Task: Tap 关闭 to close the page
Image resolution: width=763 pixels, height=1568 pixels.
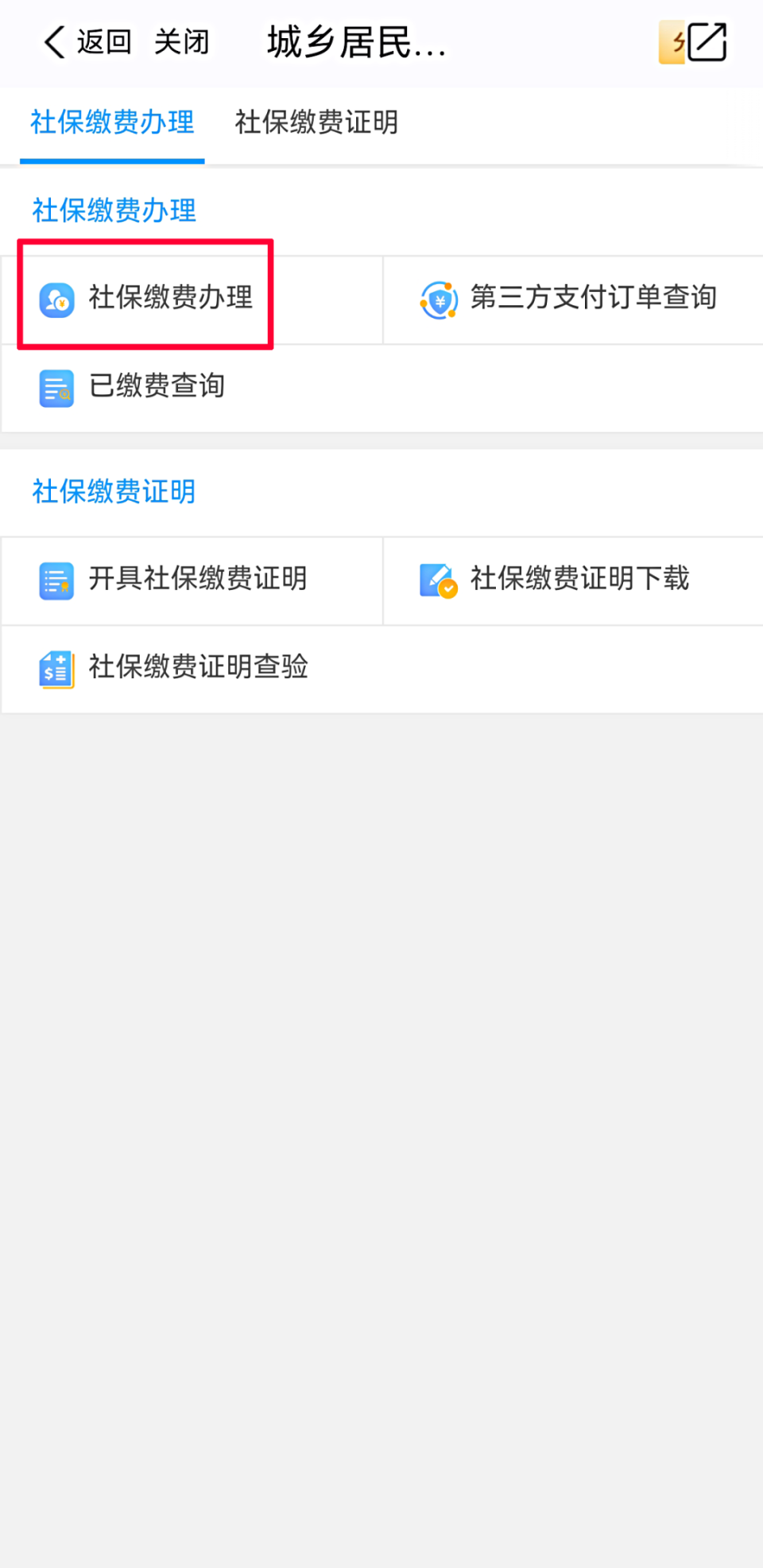Action: (x=181, y=42)
